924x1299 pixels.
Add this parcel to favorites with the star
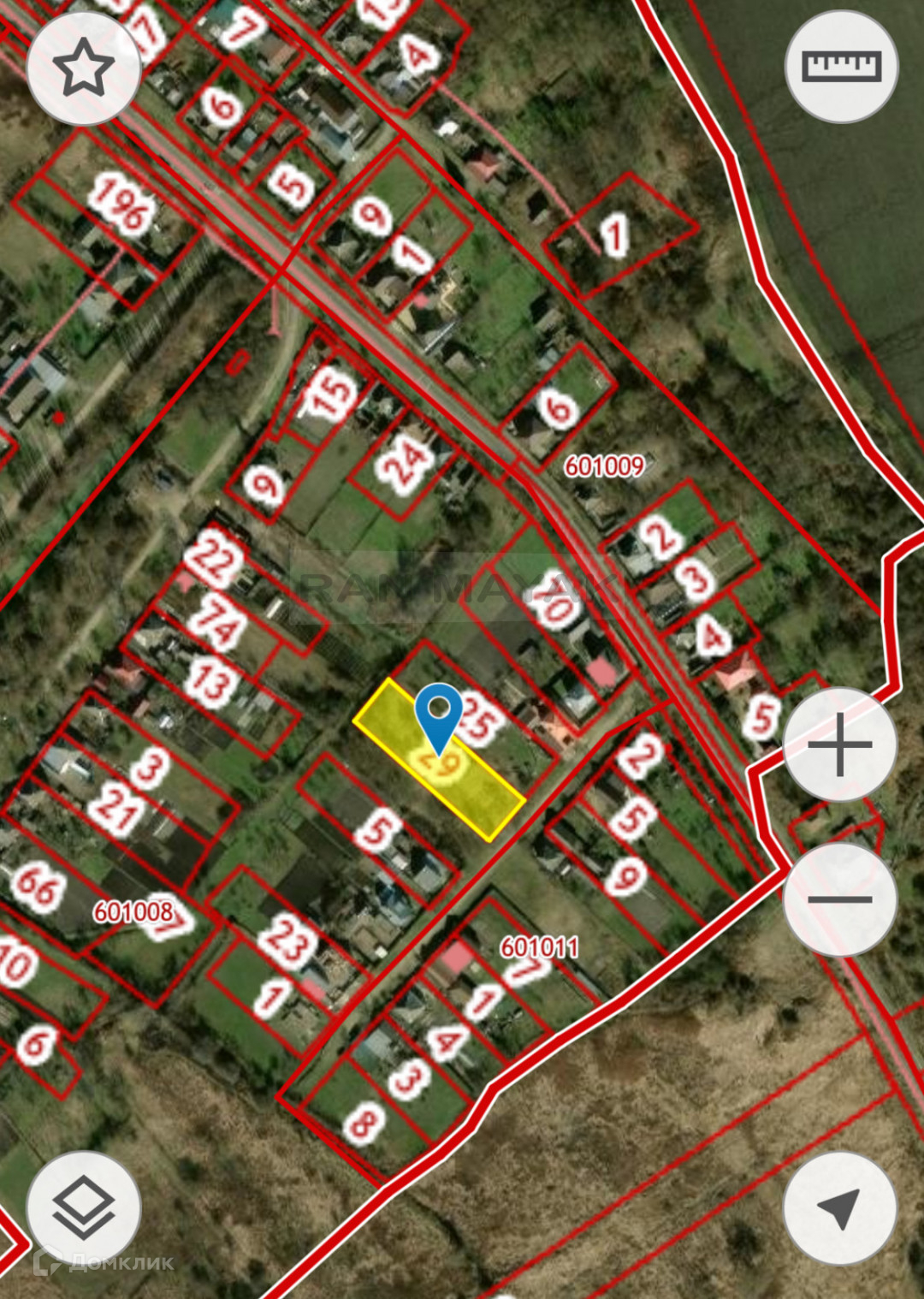click(x=83, y=68)
